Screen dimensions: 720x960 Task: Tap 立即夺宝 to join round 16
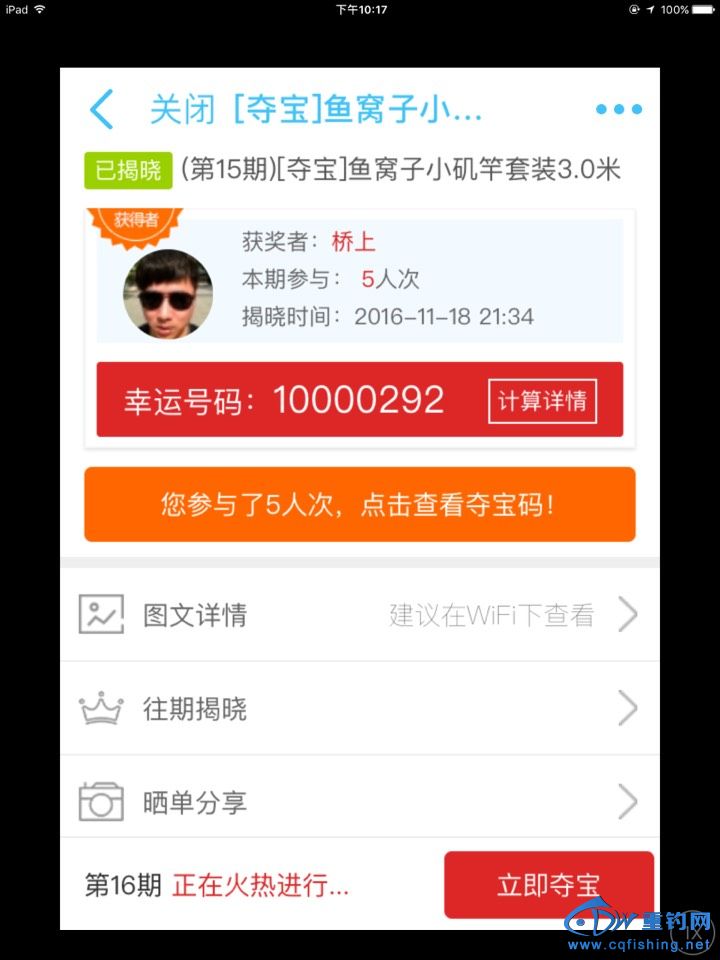pos(548,885)
